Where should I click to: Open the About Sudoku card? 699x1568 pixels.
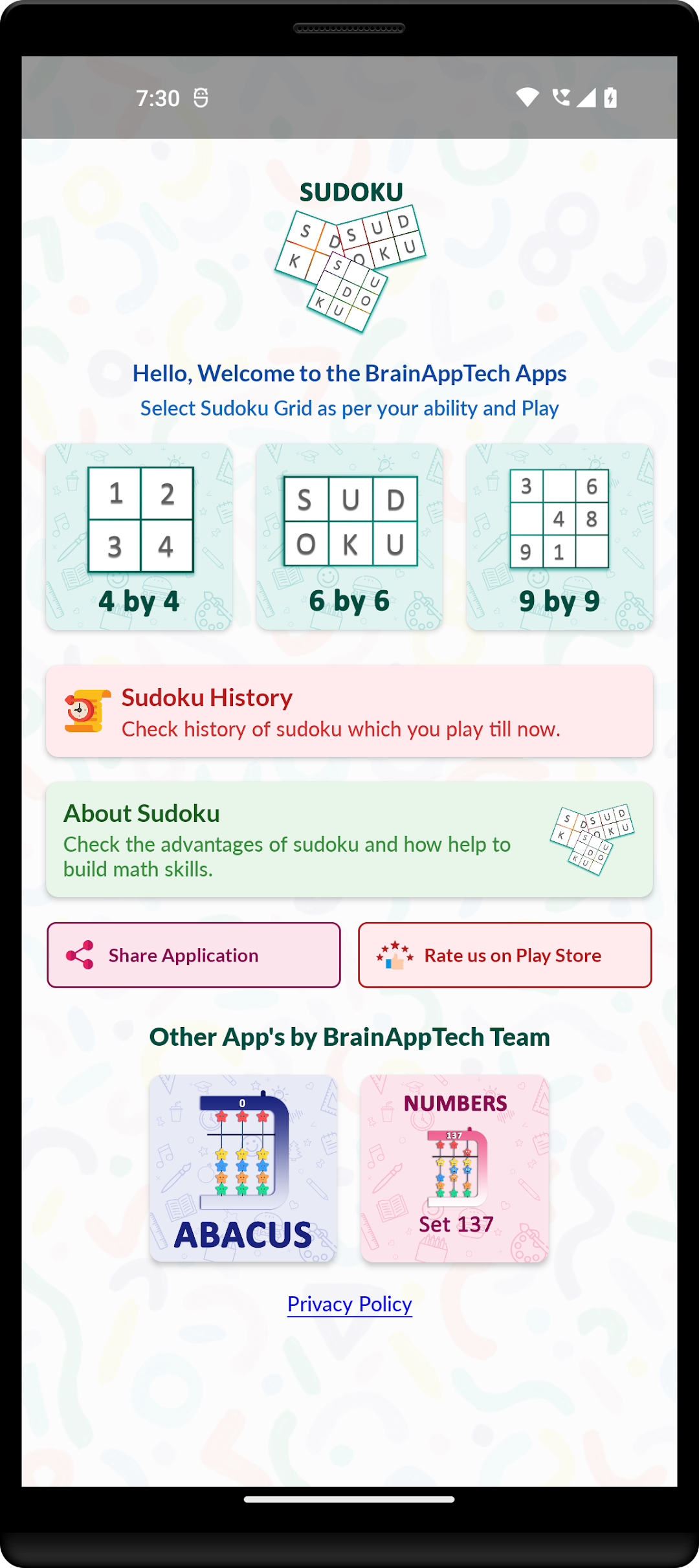pyautogui.click(x=349, y=839)
